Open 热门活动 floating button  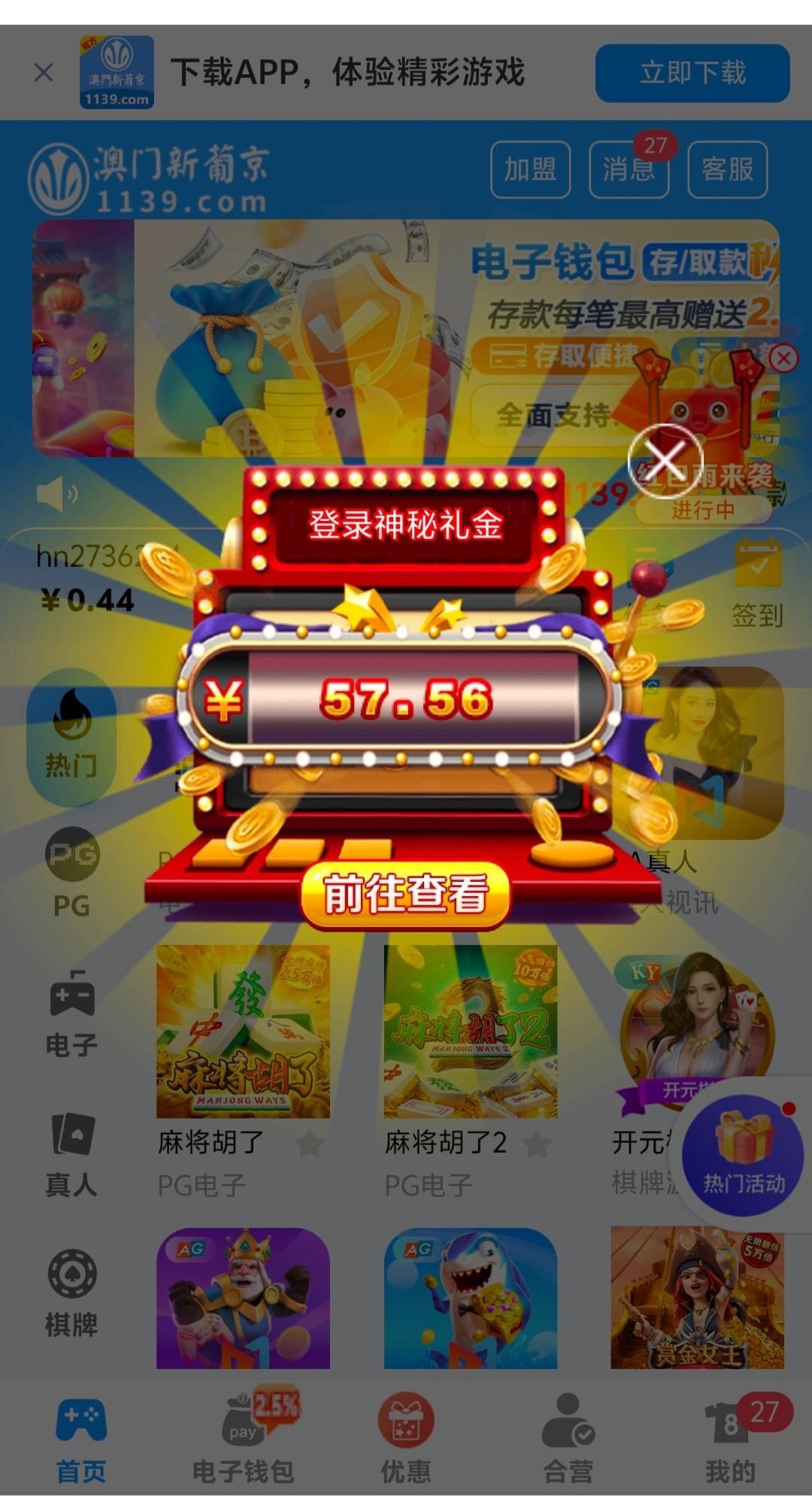pos(743,1154)
